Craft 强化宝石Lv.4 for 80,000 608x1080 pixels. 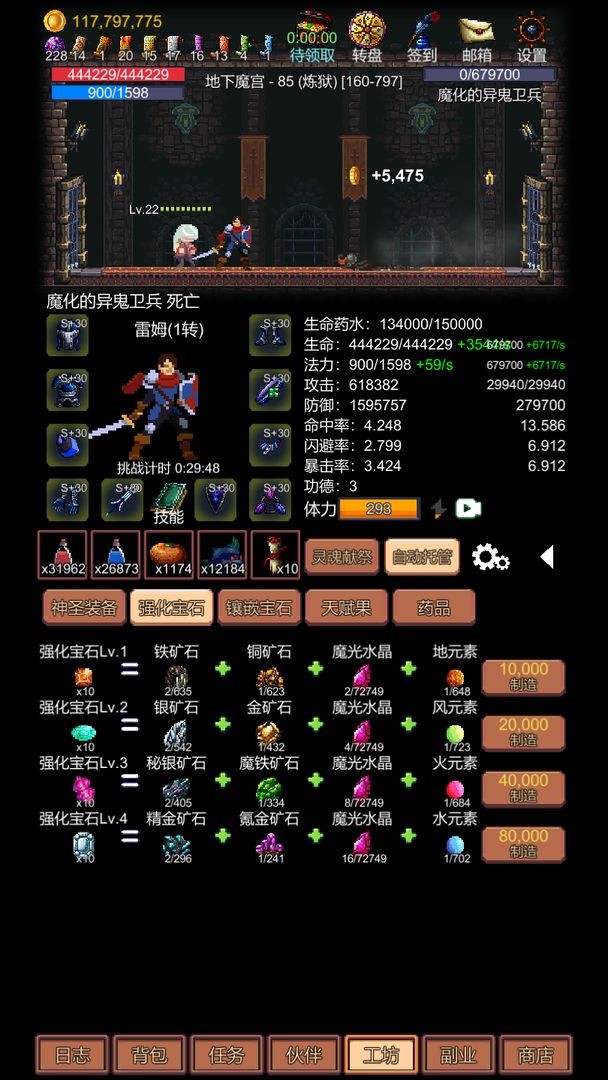523,844
